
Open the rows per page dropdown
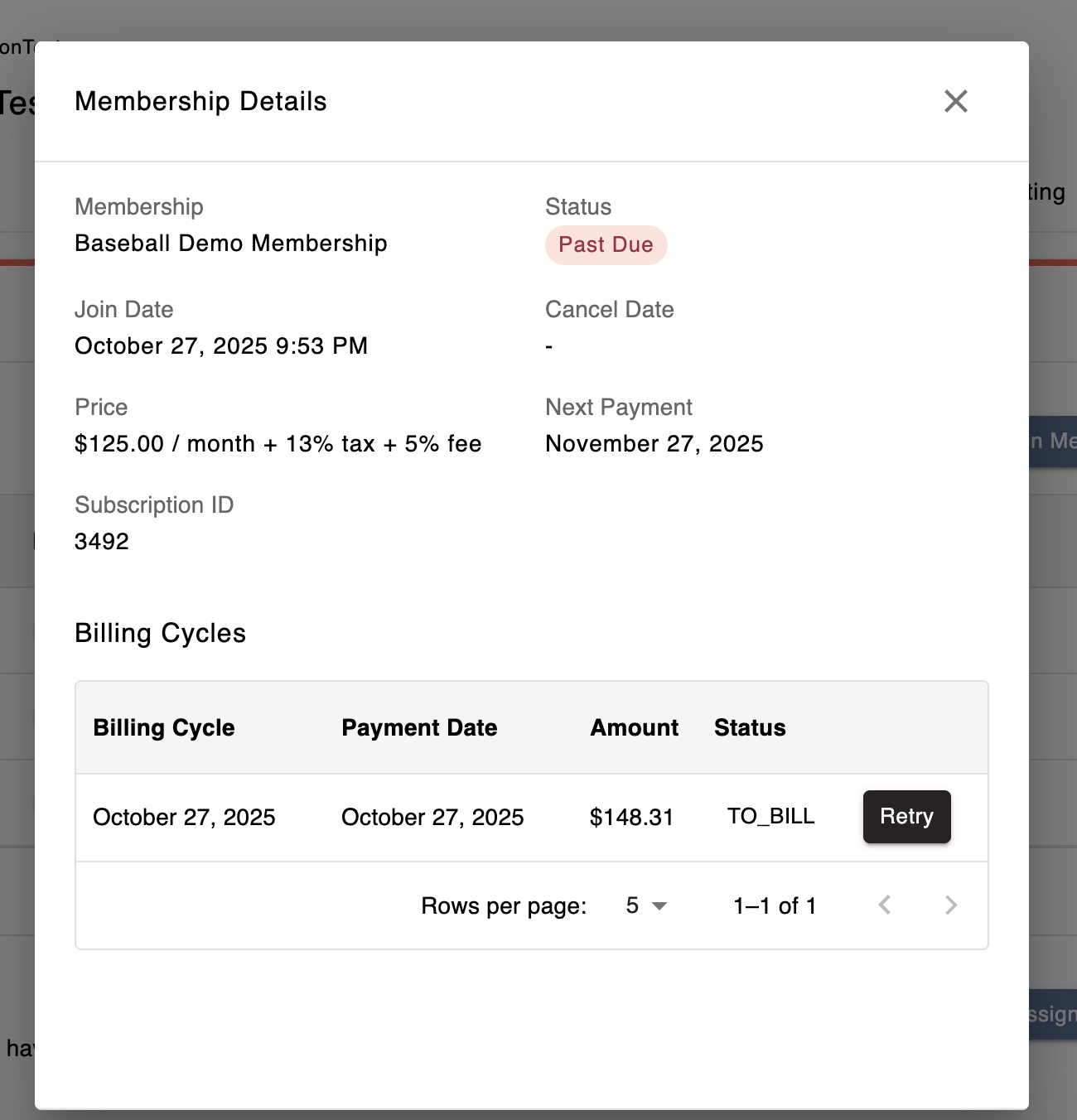(x=646, y=905)
